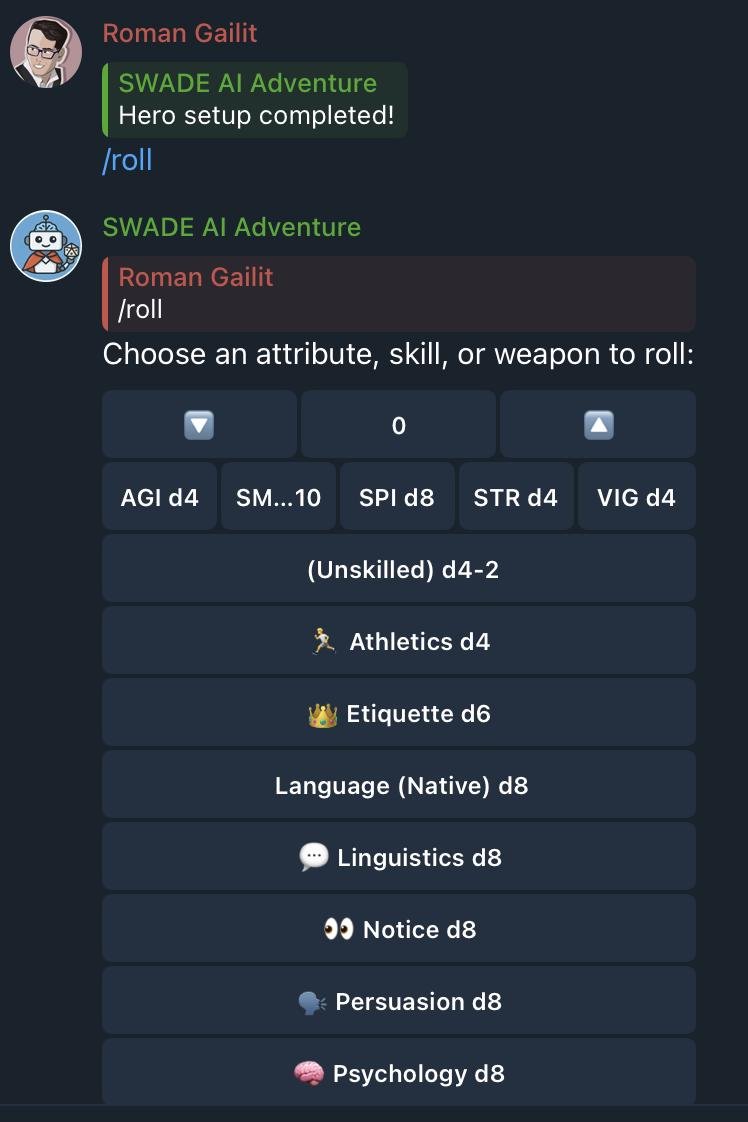Roll the VIG d4 attribute
This screenshot has height=1122, width=748.
636,497
